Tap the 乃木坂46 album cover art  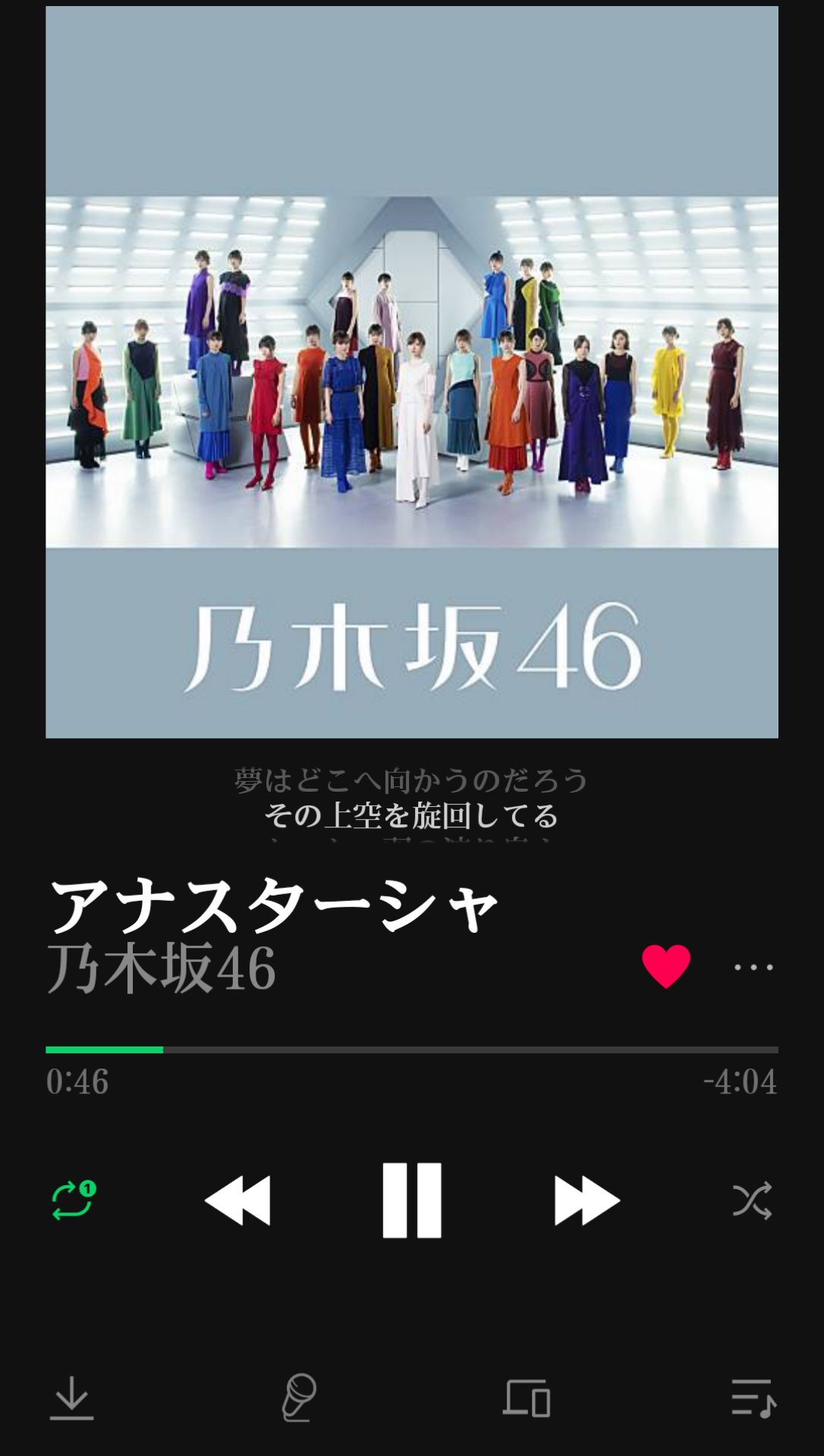(411, 372)
